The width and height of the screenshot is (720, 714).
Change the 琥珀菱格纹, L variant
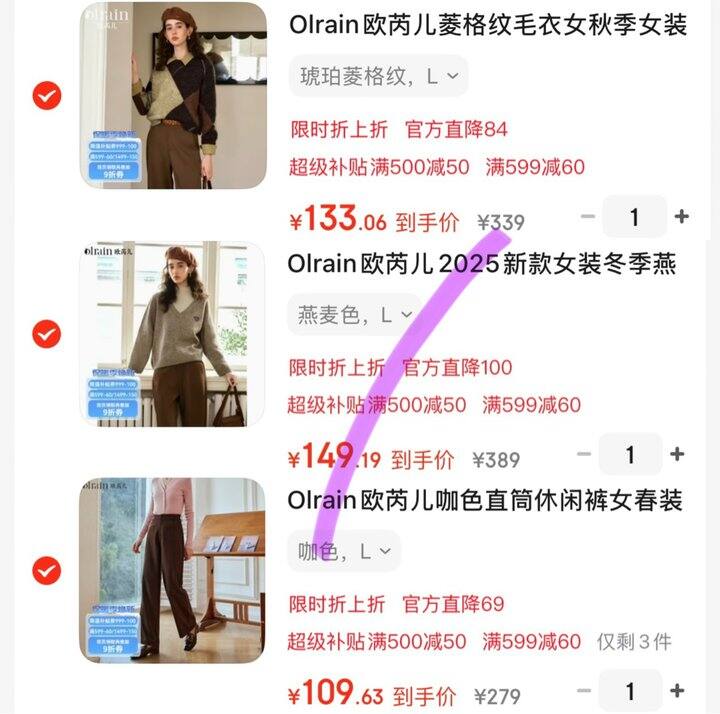379,76
